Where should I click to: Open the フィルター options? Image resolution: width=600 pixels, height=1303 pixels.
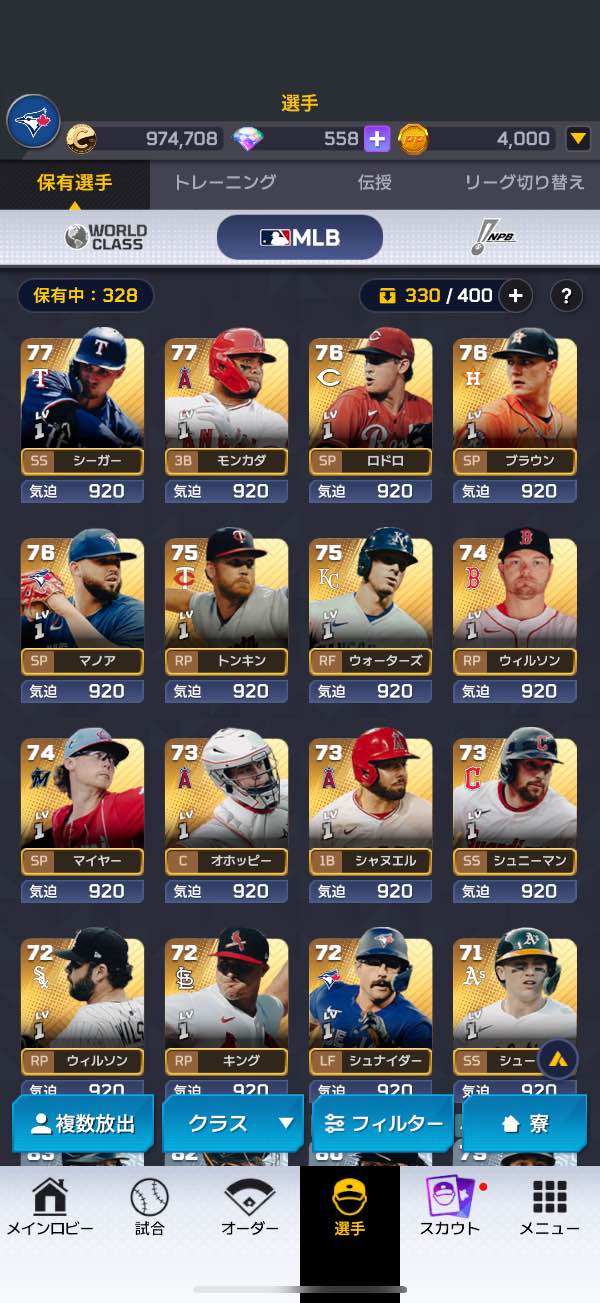coord(382,1123)
